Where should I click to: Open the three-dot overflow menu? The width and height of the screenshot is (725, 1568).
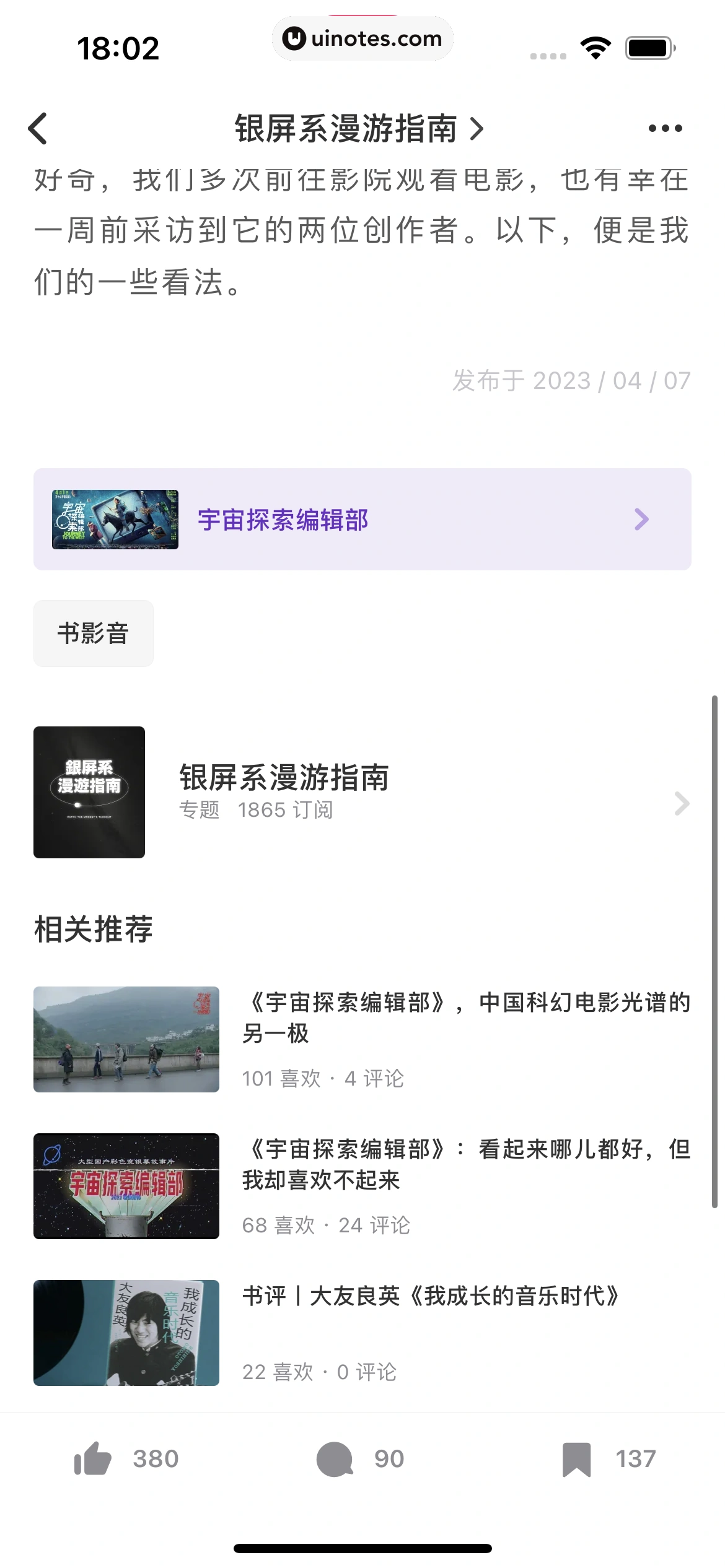click(665, 129)
